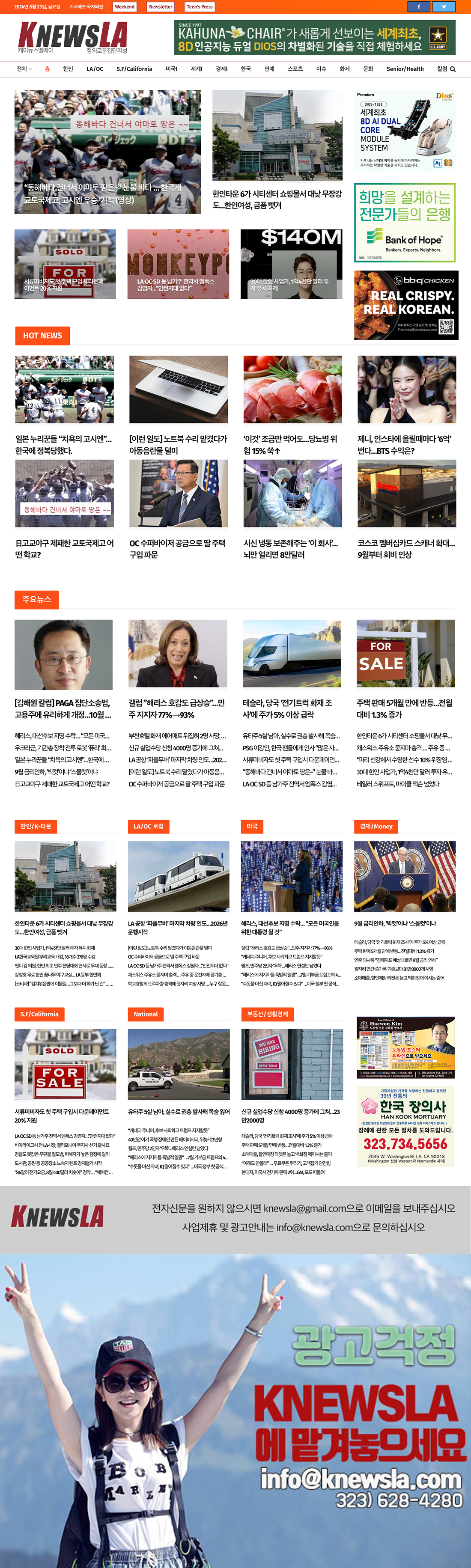Open Teen's Press
471x1568 pixels.
coord(200,7)
